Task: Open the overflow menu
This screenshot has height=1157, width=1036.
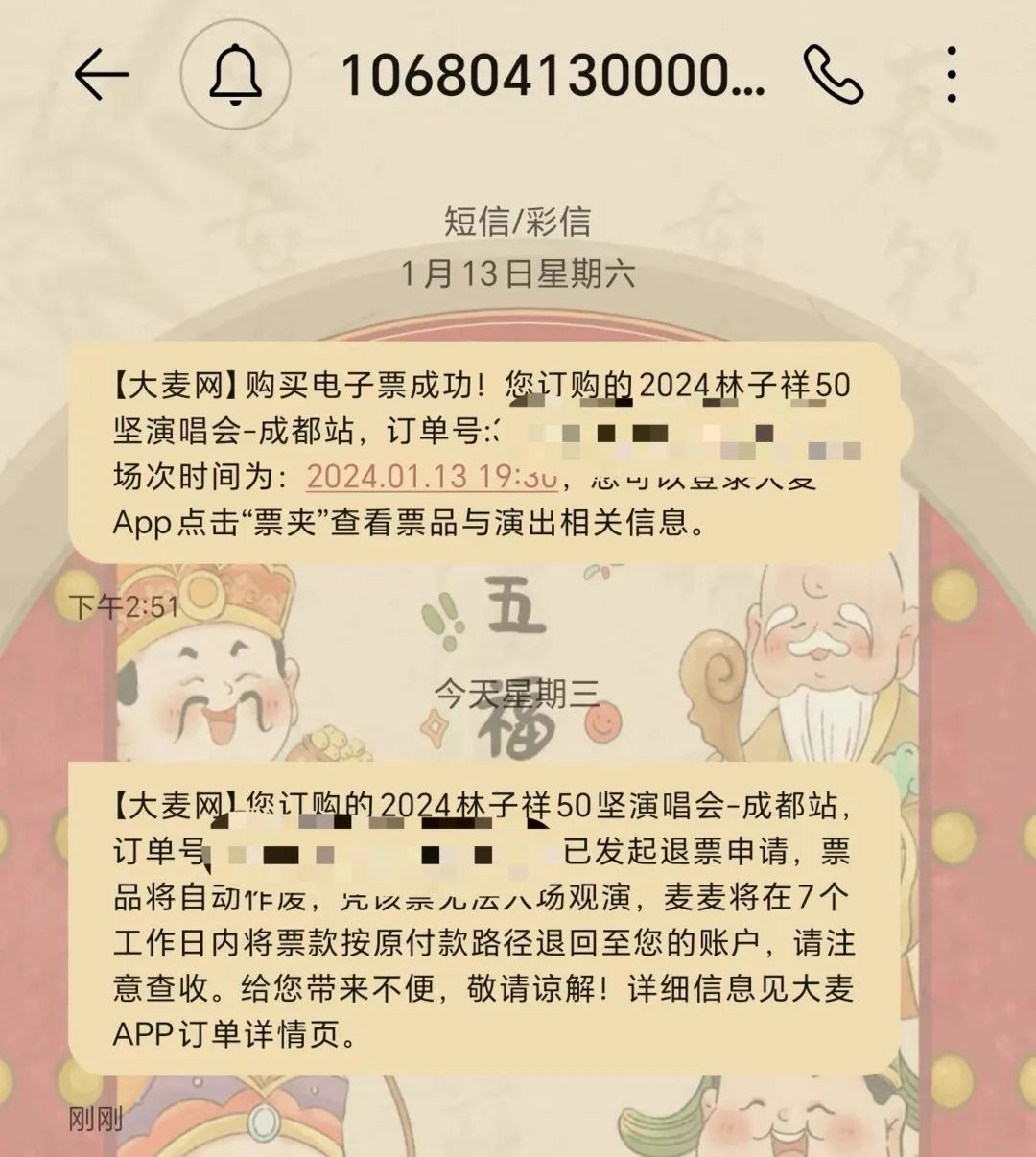Action: pyautogui.click(x=951, y=74)
